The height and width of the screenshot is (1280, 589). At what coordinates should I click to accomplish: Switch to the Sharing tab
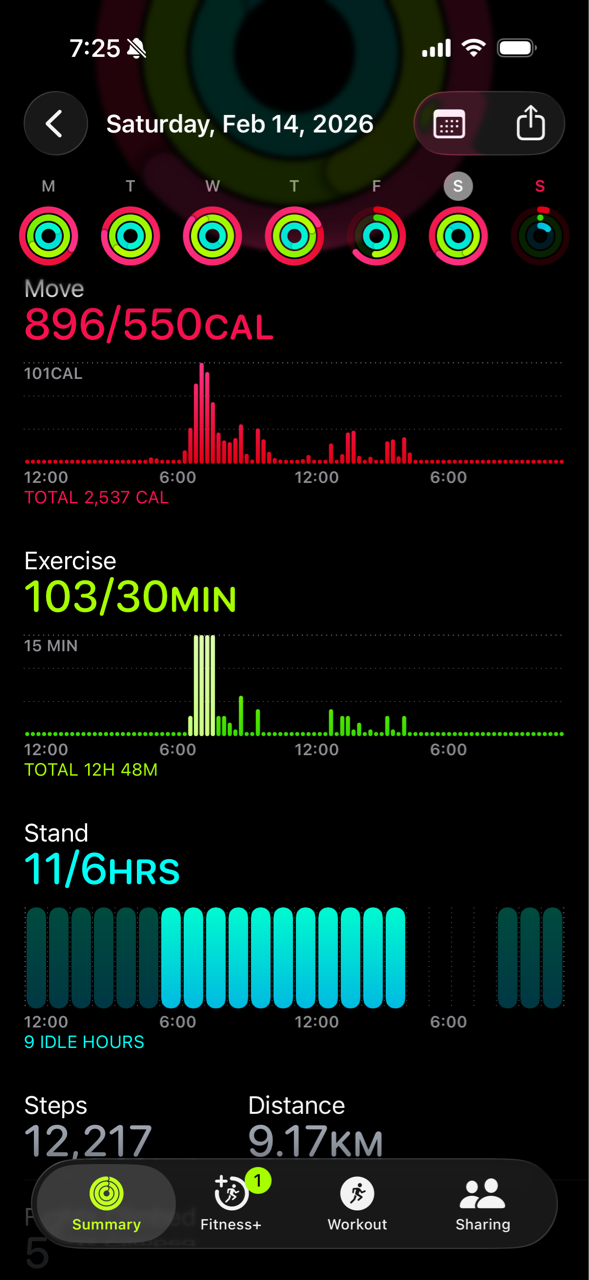point(483,1204)
